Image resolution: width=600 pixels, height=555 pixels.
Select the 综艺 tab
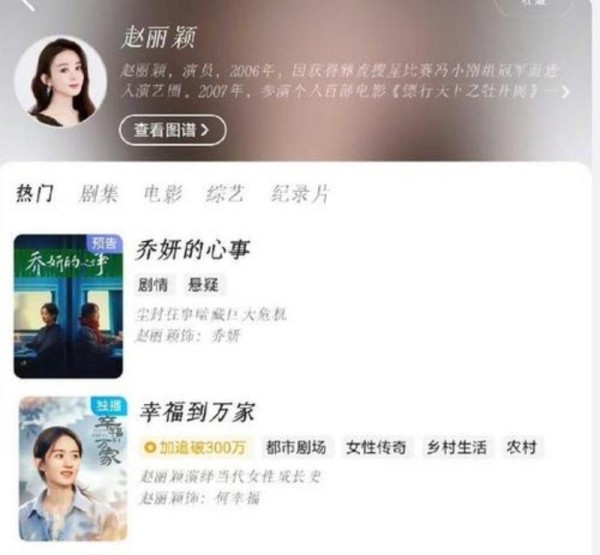coord(223,194)
